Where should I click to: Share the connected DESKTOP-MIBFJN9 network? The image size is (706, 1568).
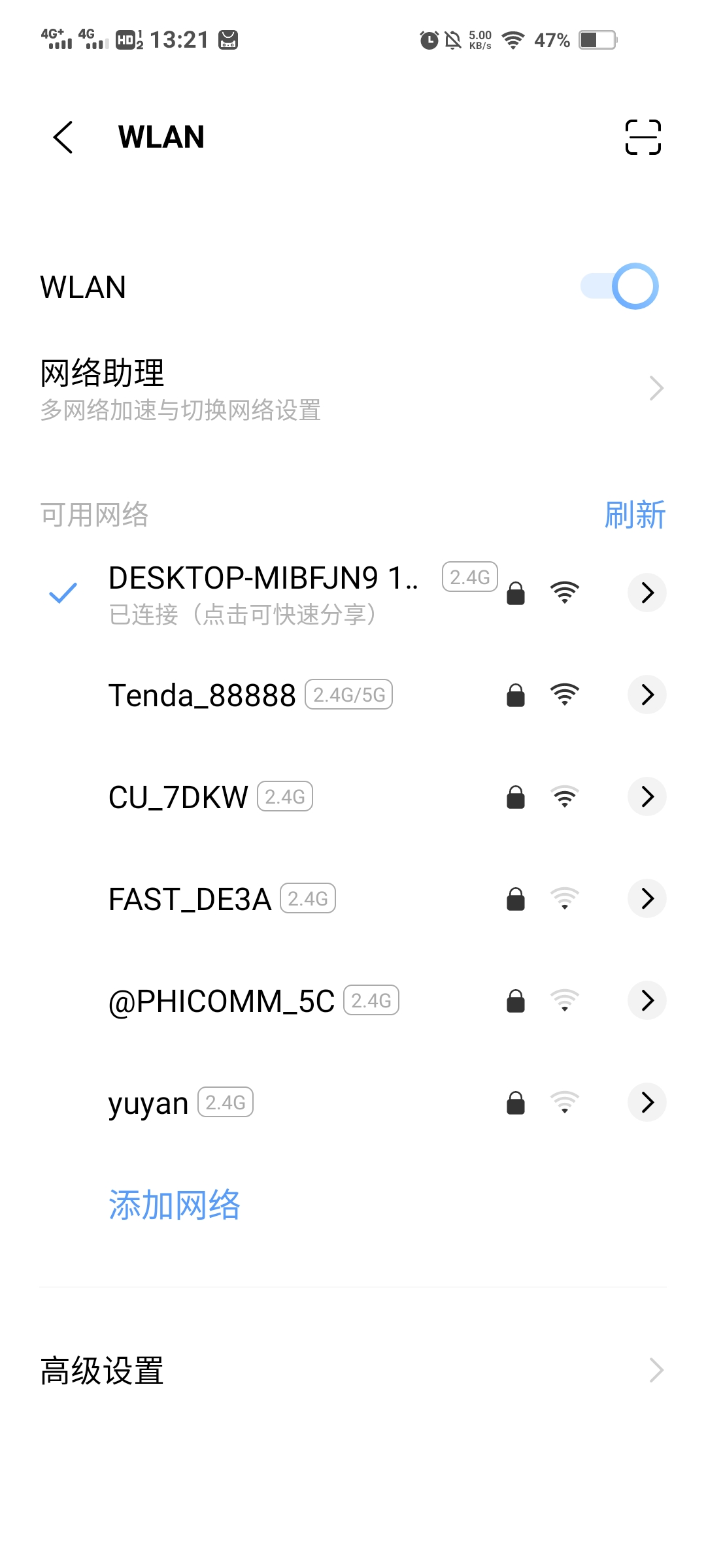point(261,593)
